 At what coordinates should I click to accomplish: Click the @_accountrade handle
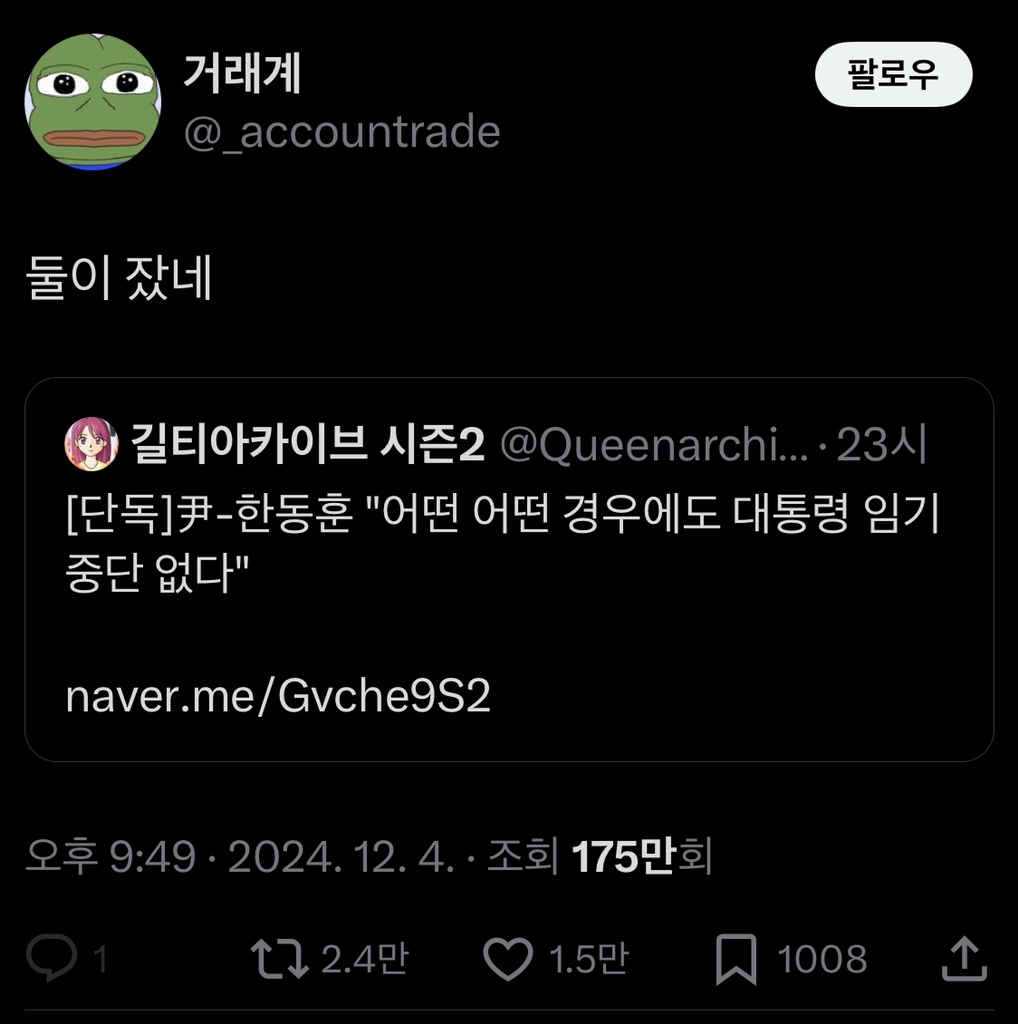click(x=340, y=131)
